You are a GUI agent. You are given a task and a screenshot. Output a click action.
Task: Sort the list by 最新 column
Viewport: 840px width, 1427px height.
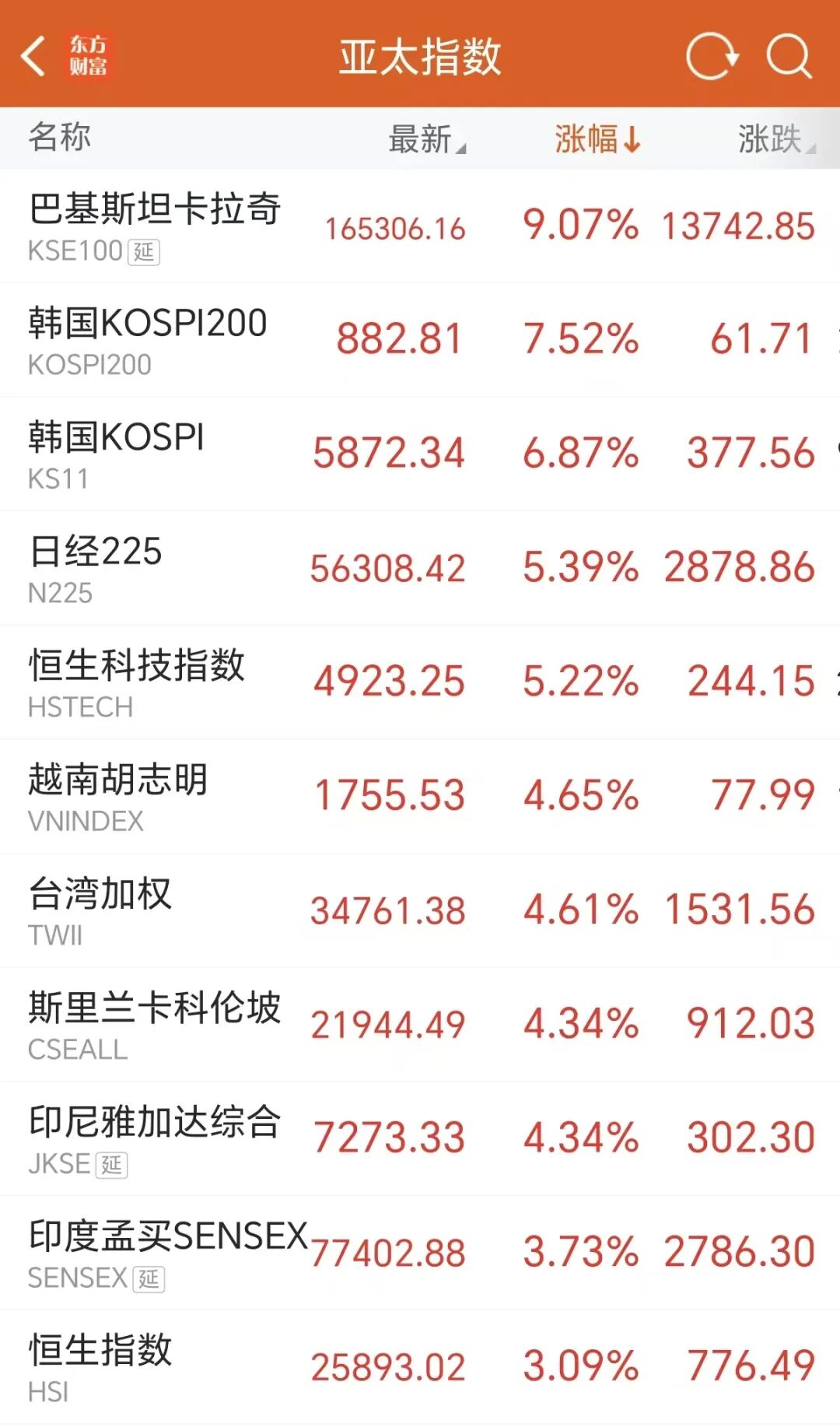point(425,139)
